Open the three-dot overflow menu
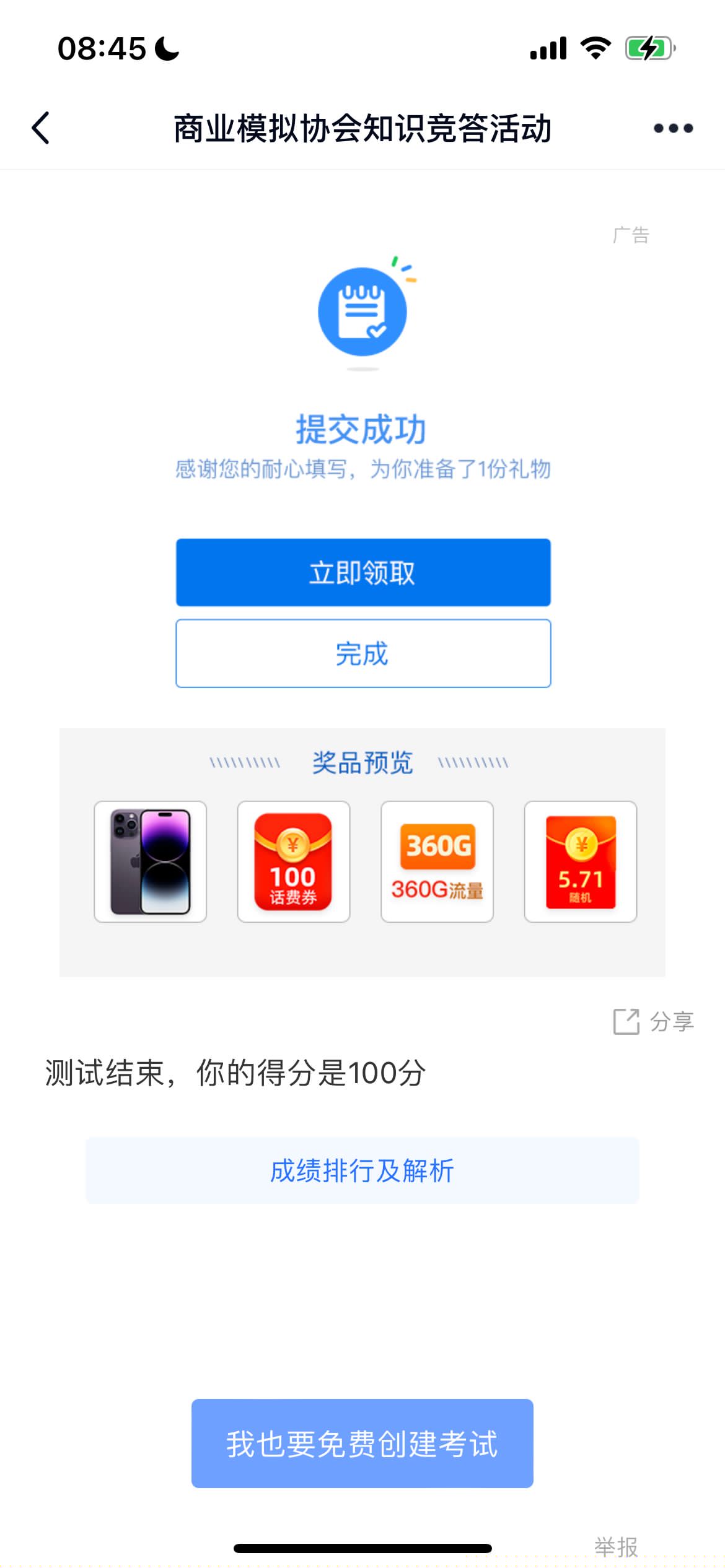Image resolution: width=725 pixels, height=1568 pixels. pos(673,128)
